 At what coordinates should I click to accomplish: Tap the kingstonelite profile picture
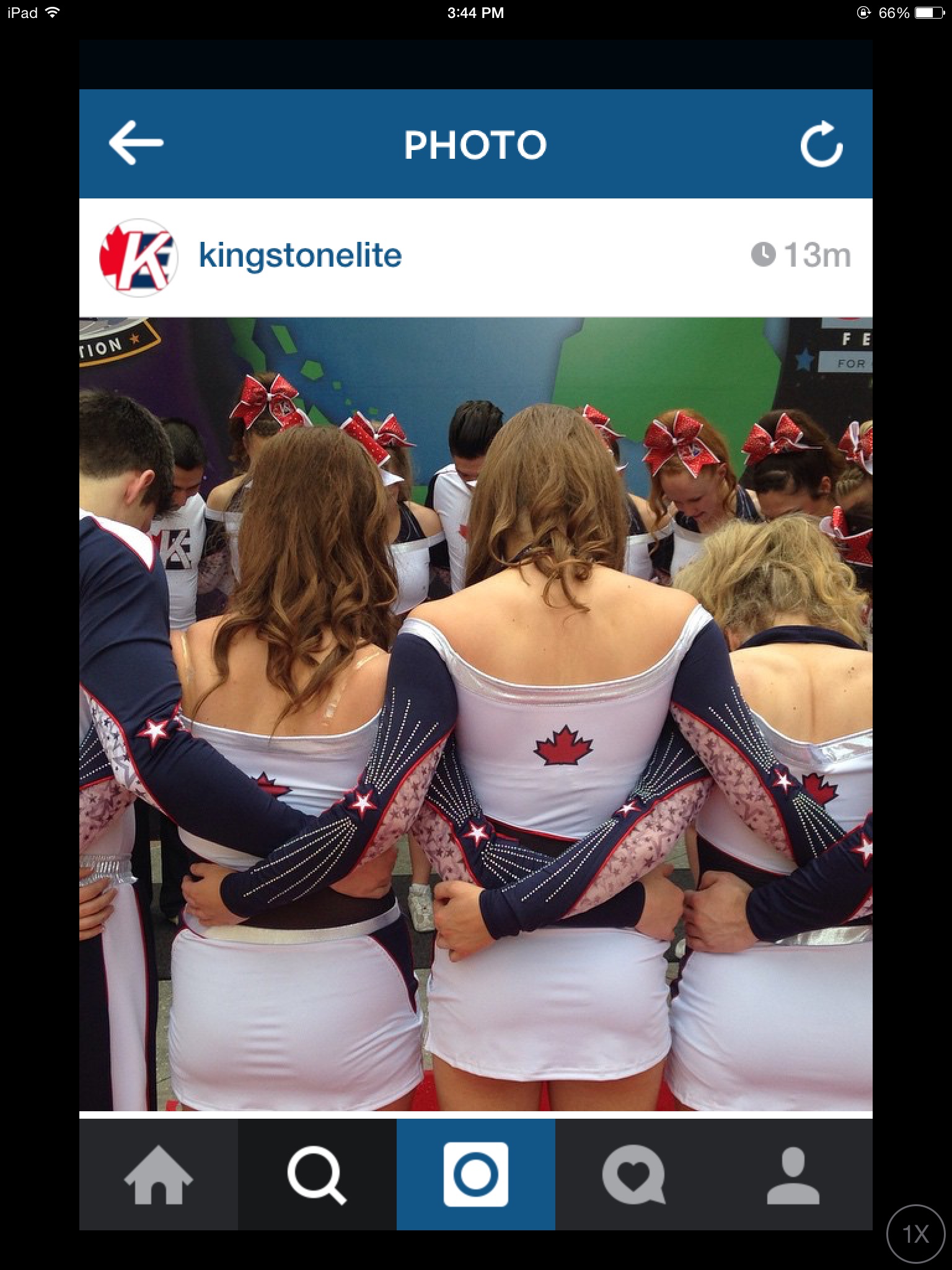[139, 257]
